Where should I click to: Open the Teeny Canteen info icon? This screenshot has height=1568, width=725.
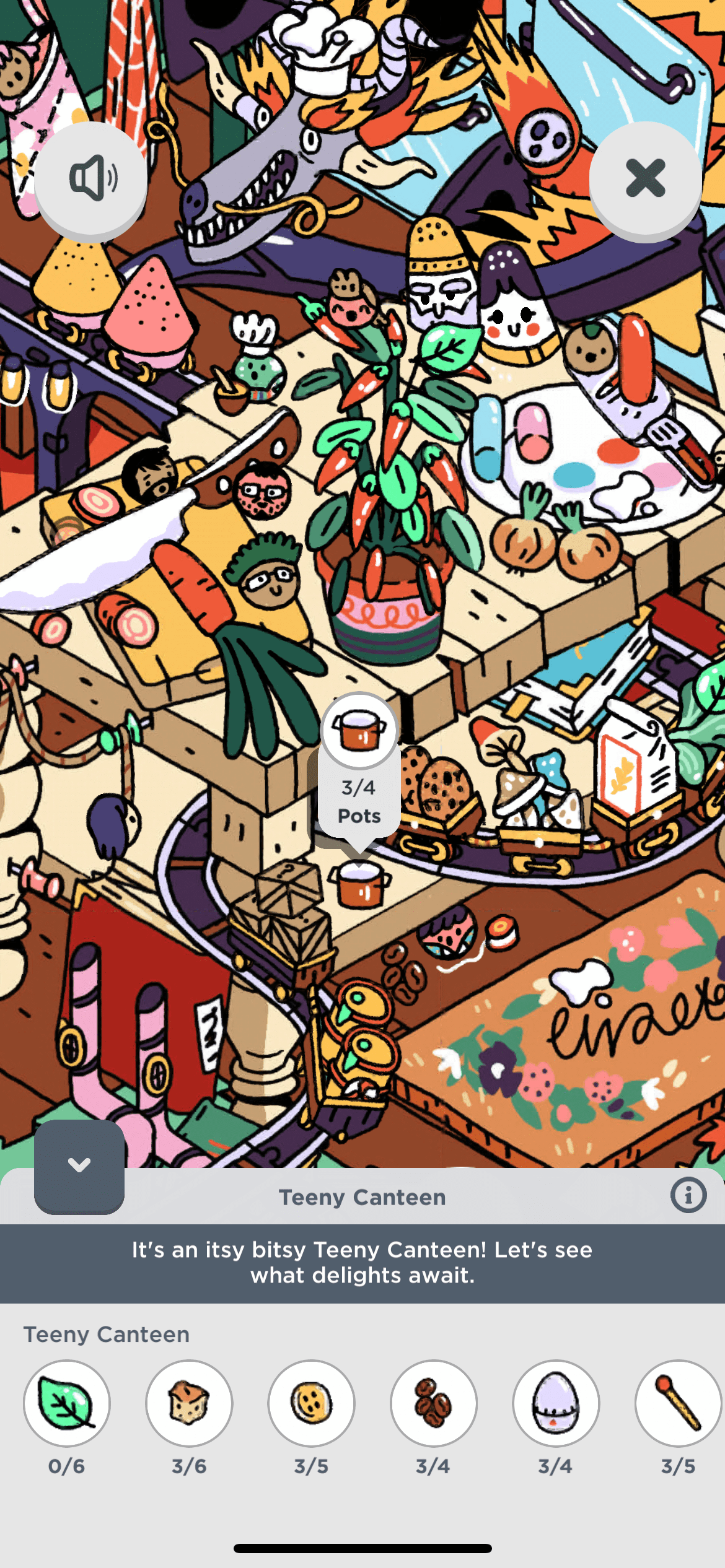tap(688, 1195)
